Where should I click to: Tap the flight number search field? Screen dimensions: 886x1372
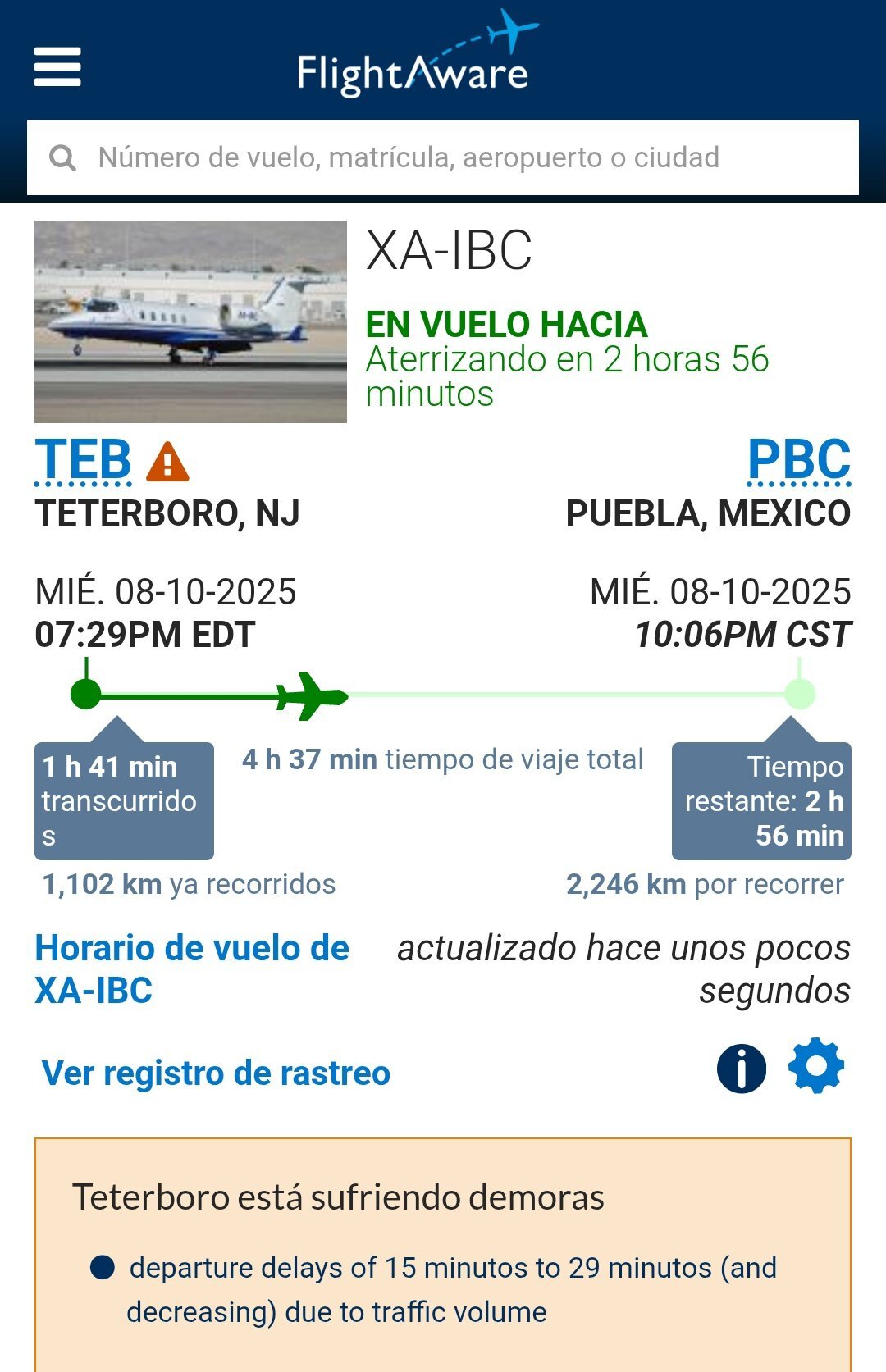tap(443, 157)
